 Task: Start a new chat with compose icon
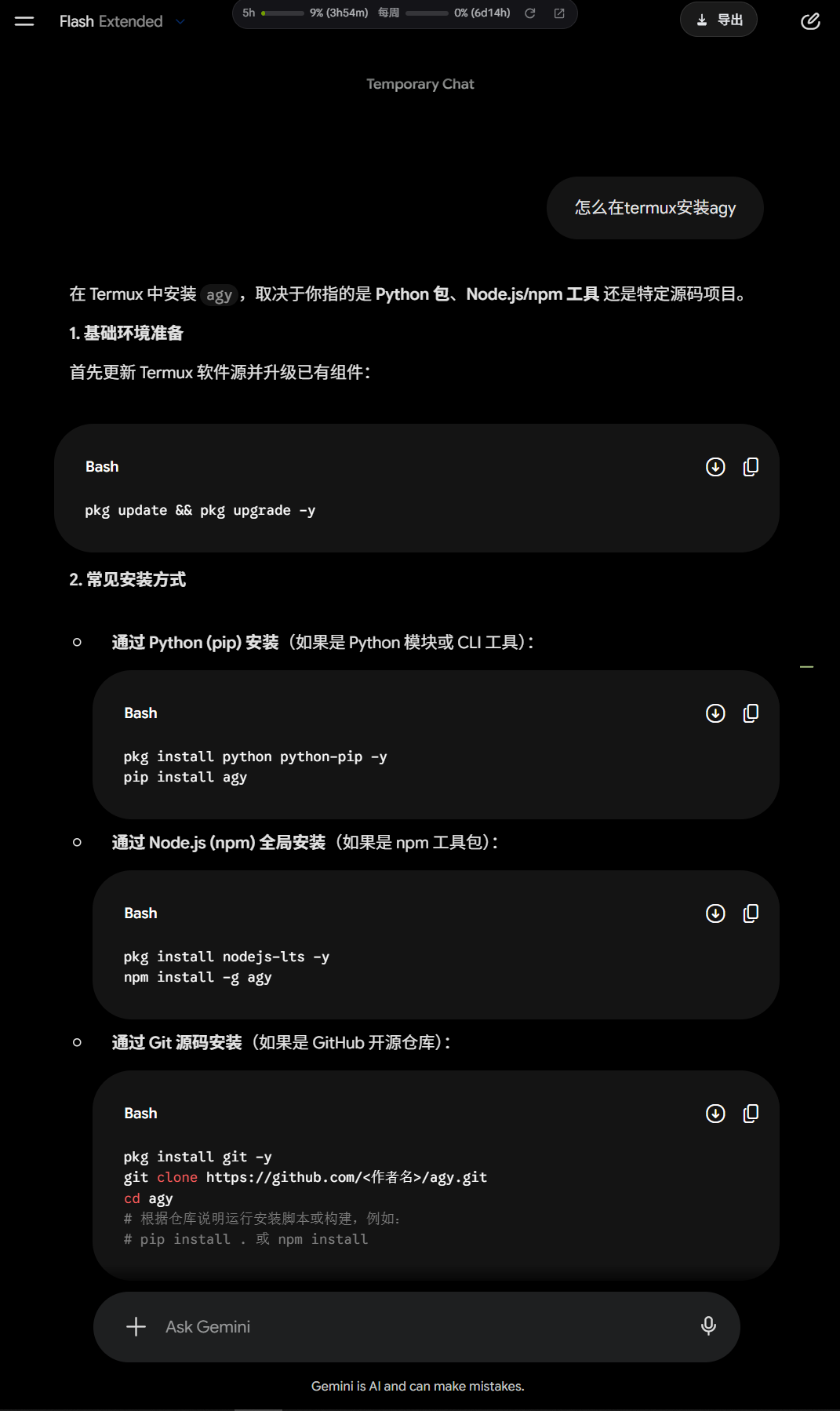pos(810,21)
